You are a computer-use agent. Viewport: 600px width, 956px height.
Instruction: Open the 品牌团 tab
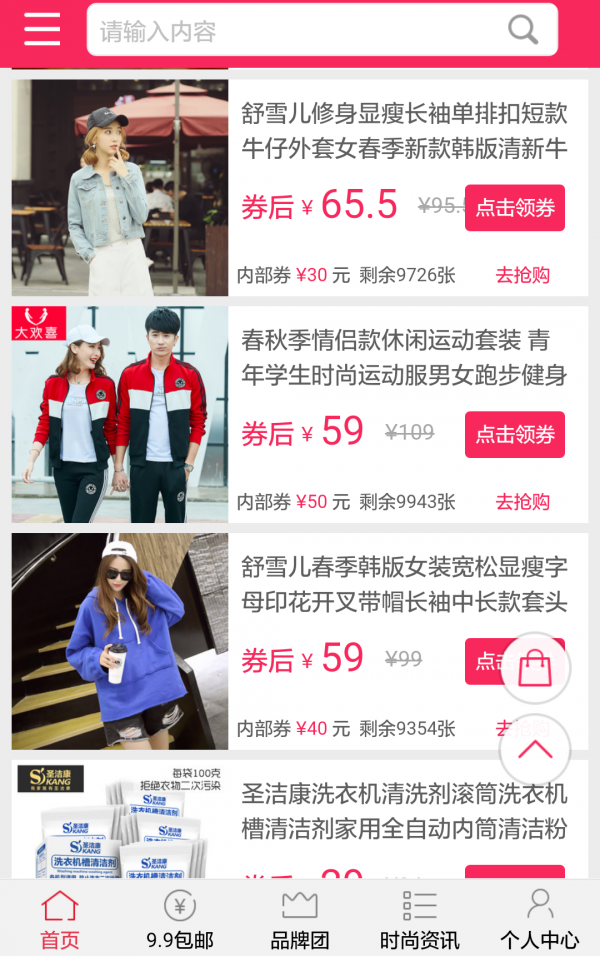[300, 919]
